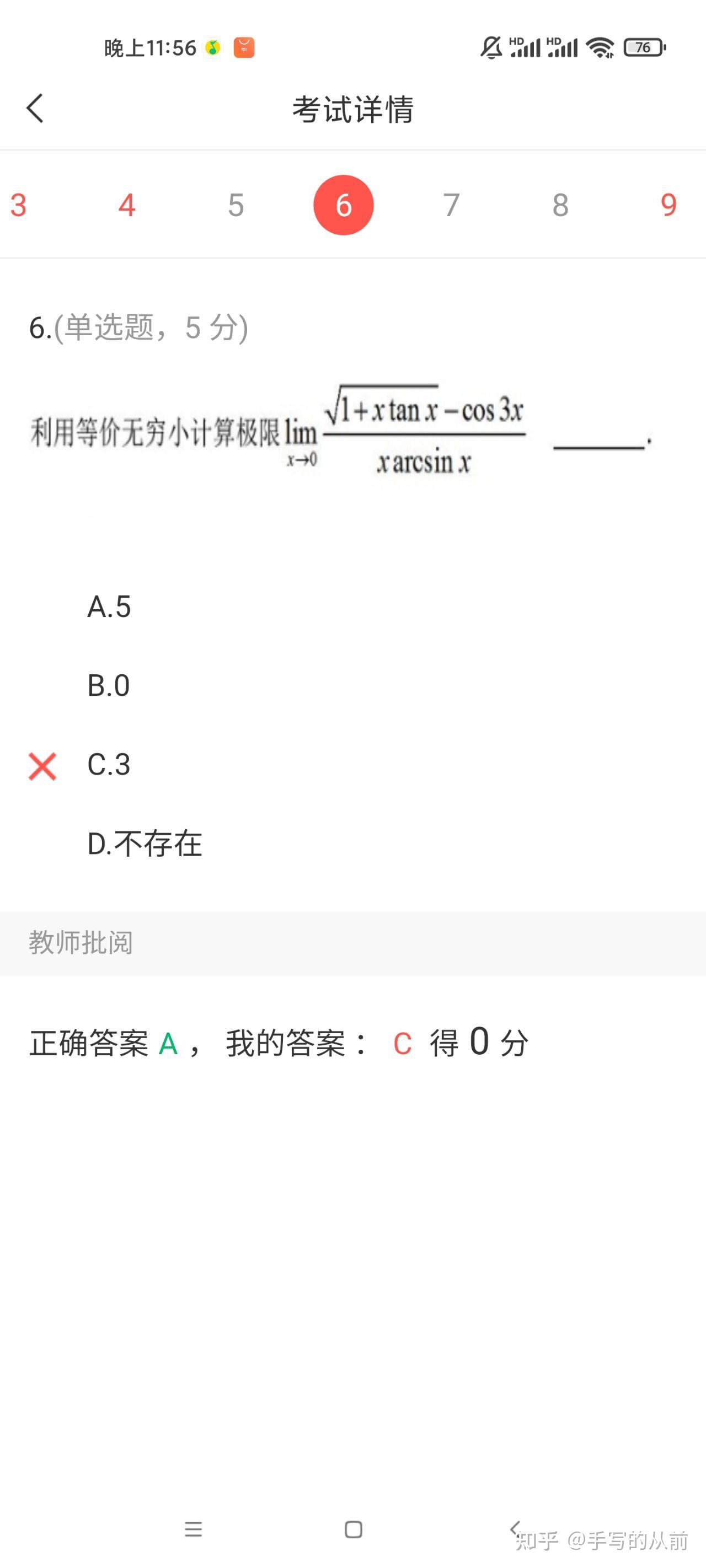Select the highlighted question 6
This screenshot has height=1568, width=706.
point(344,205)
